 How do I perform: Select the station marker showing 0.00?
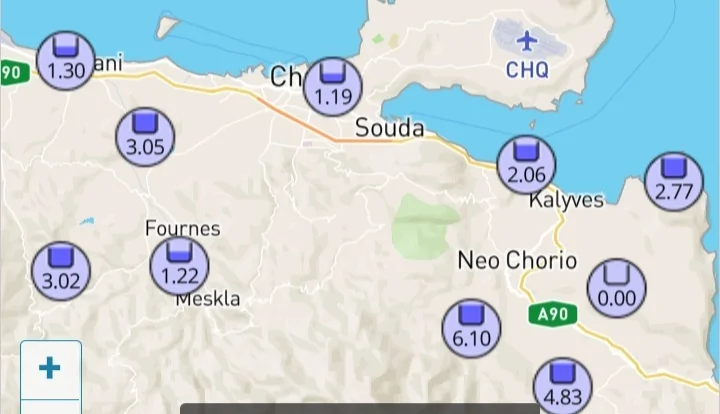(x=616, y=287)
